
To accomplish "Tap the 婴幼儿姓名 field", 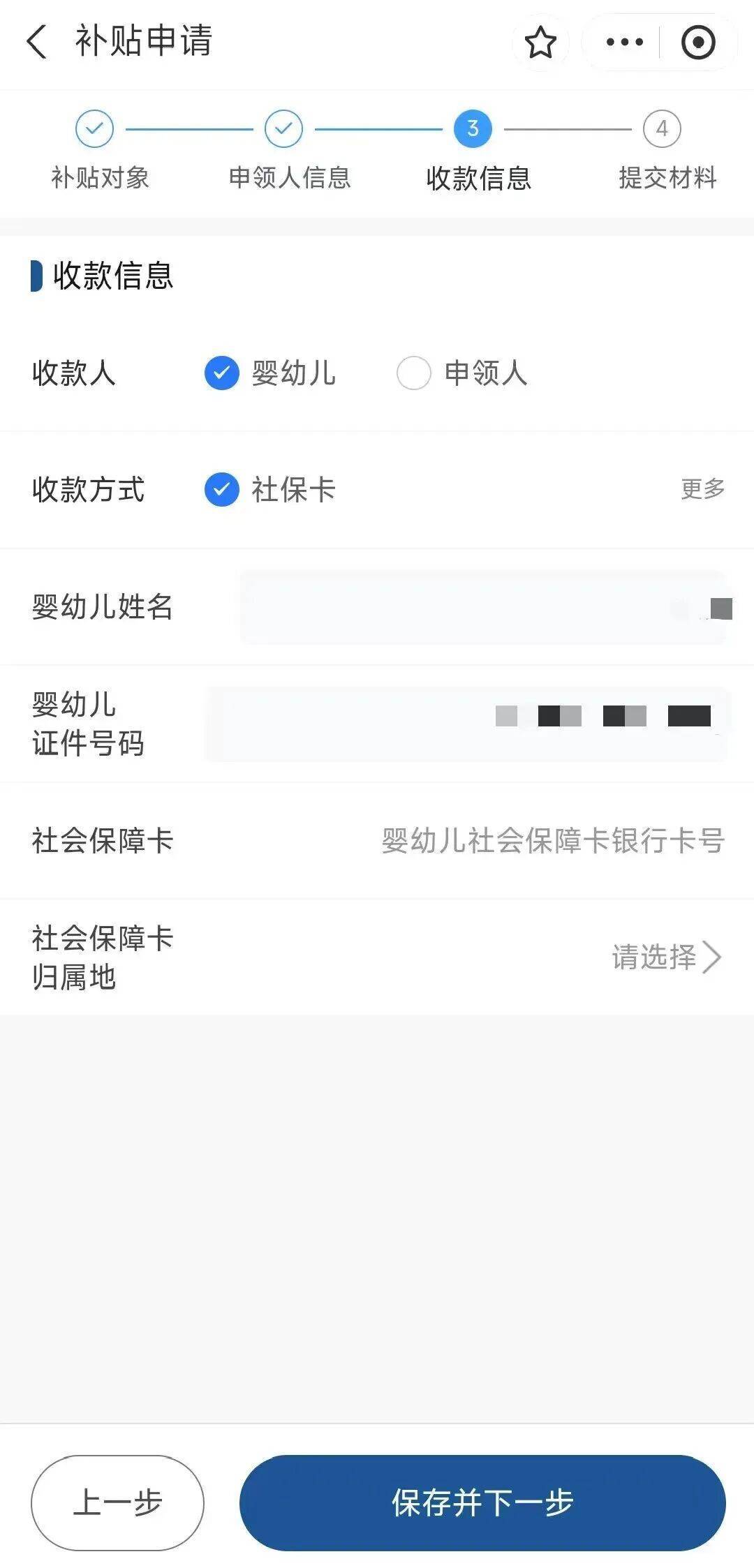I will click(482, 607).
